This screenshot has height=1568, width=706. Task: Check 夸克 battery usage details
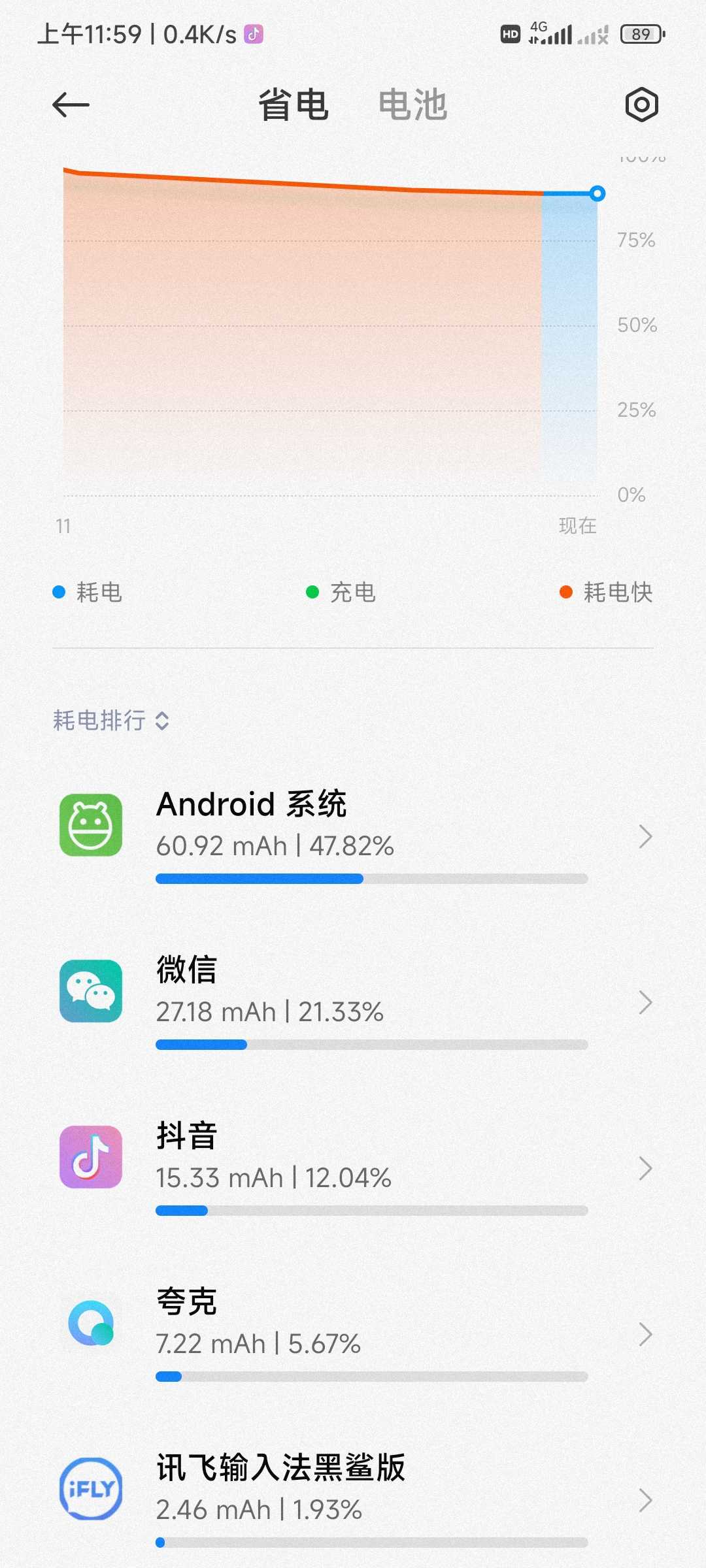[353, 1334]
